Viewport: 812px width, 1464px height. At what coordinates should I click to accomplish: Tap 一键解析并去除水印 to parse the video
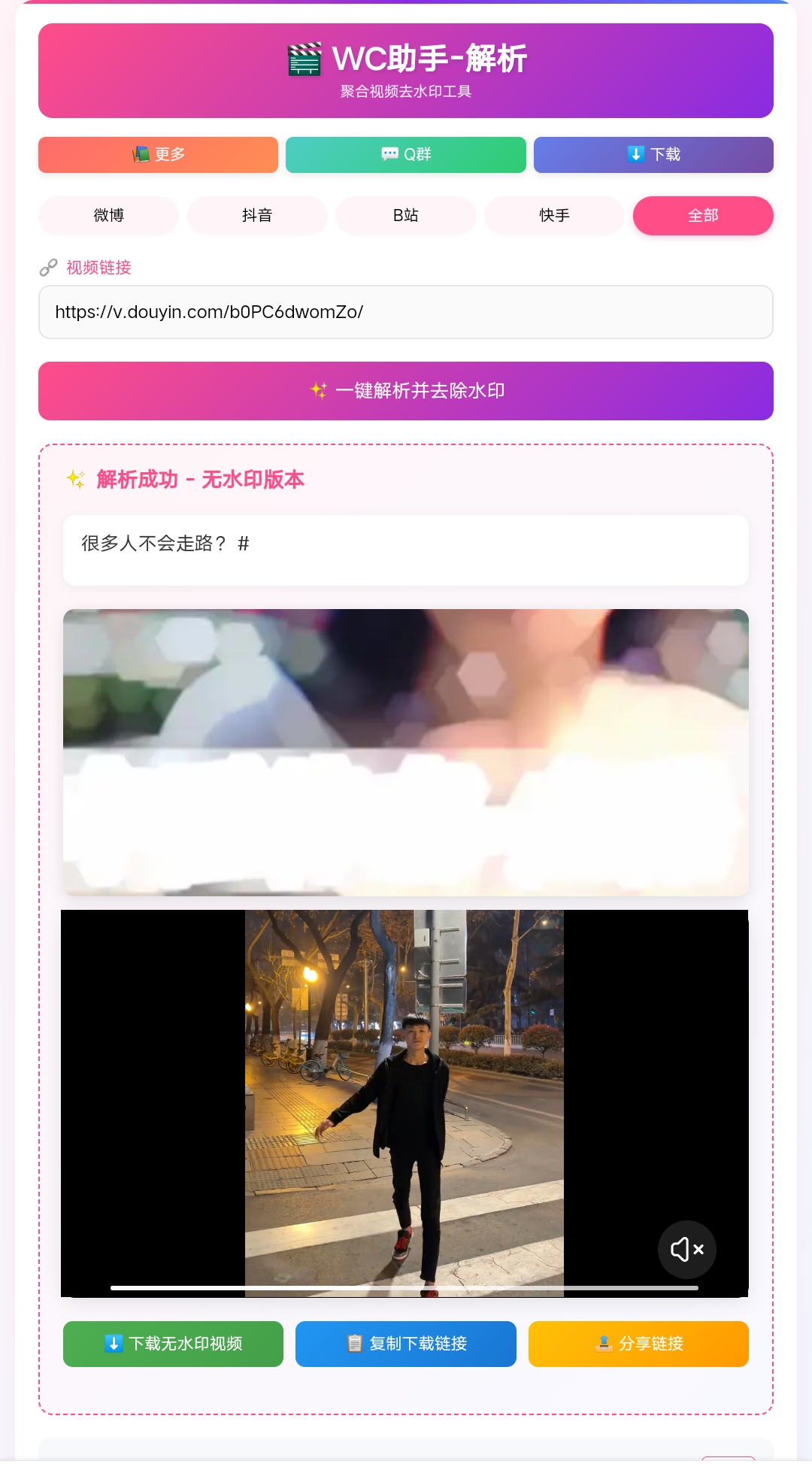click(406, 391)
